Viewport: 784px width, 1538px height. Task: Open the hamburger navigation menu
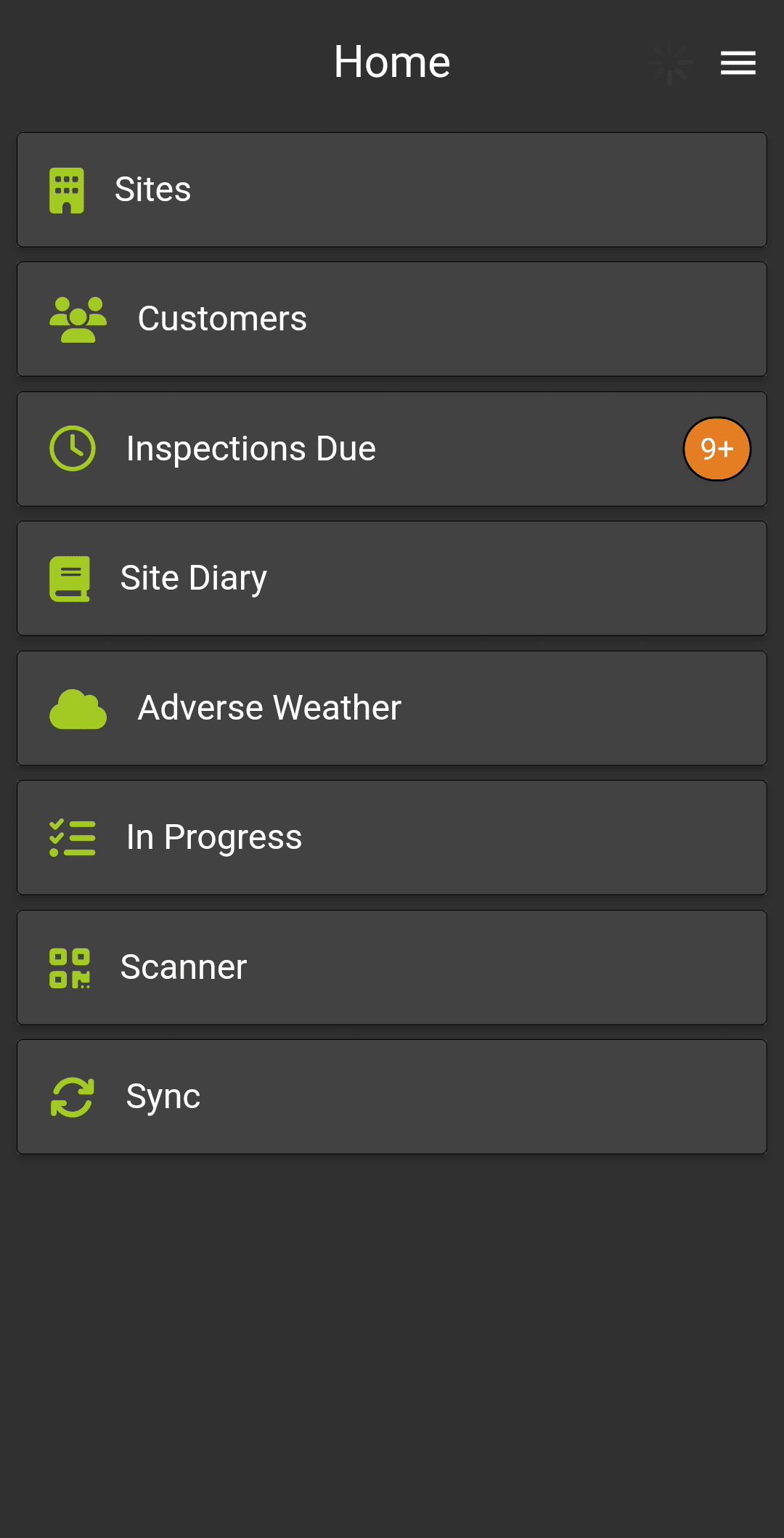[x=738, y=63]
